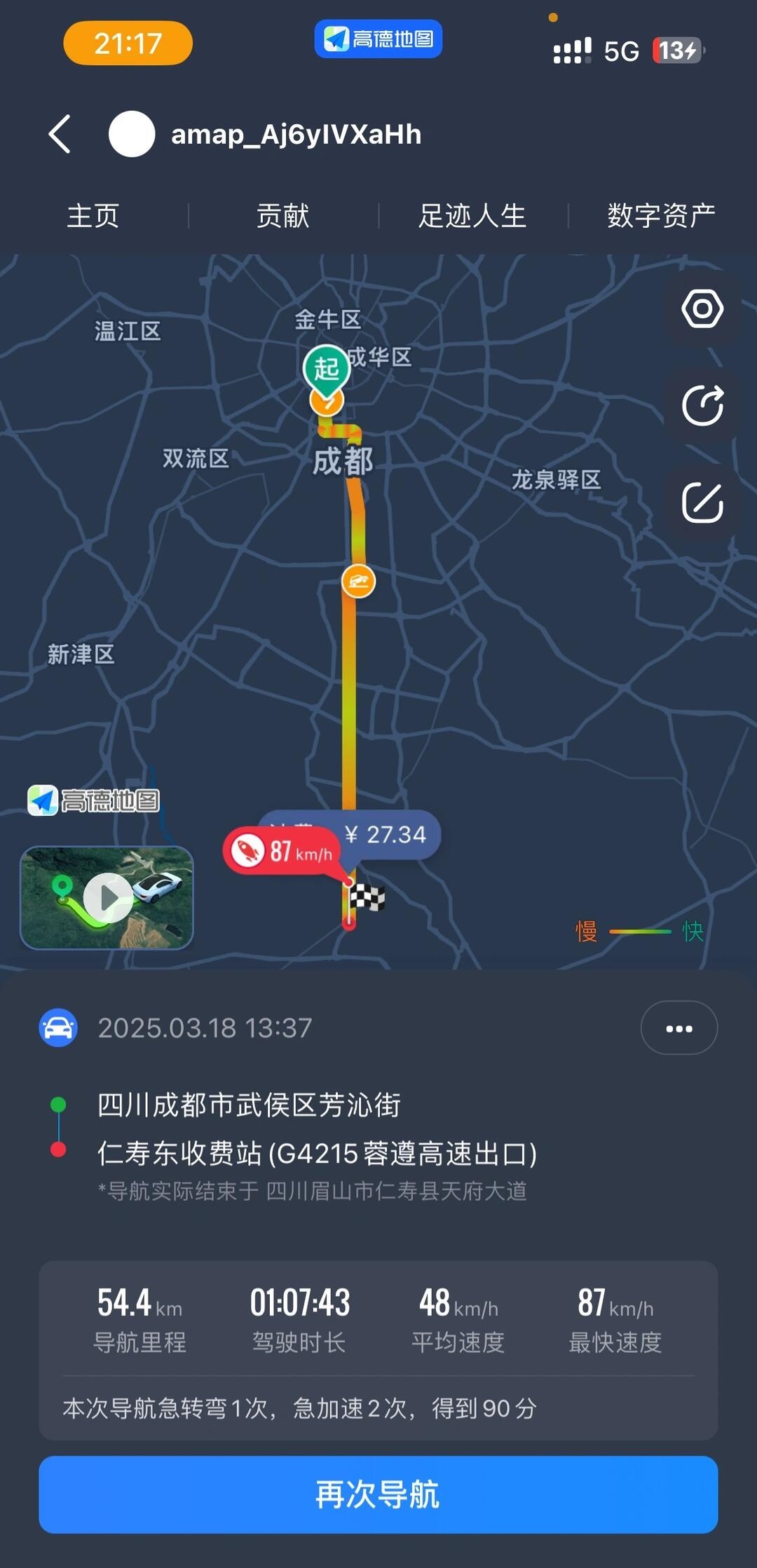
Task: Open the hexagon settings icon on map
Action: click(x=702, y=308)
